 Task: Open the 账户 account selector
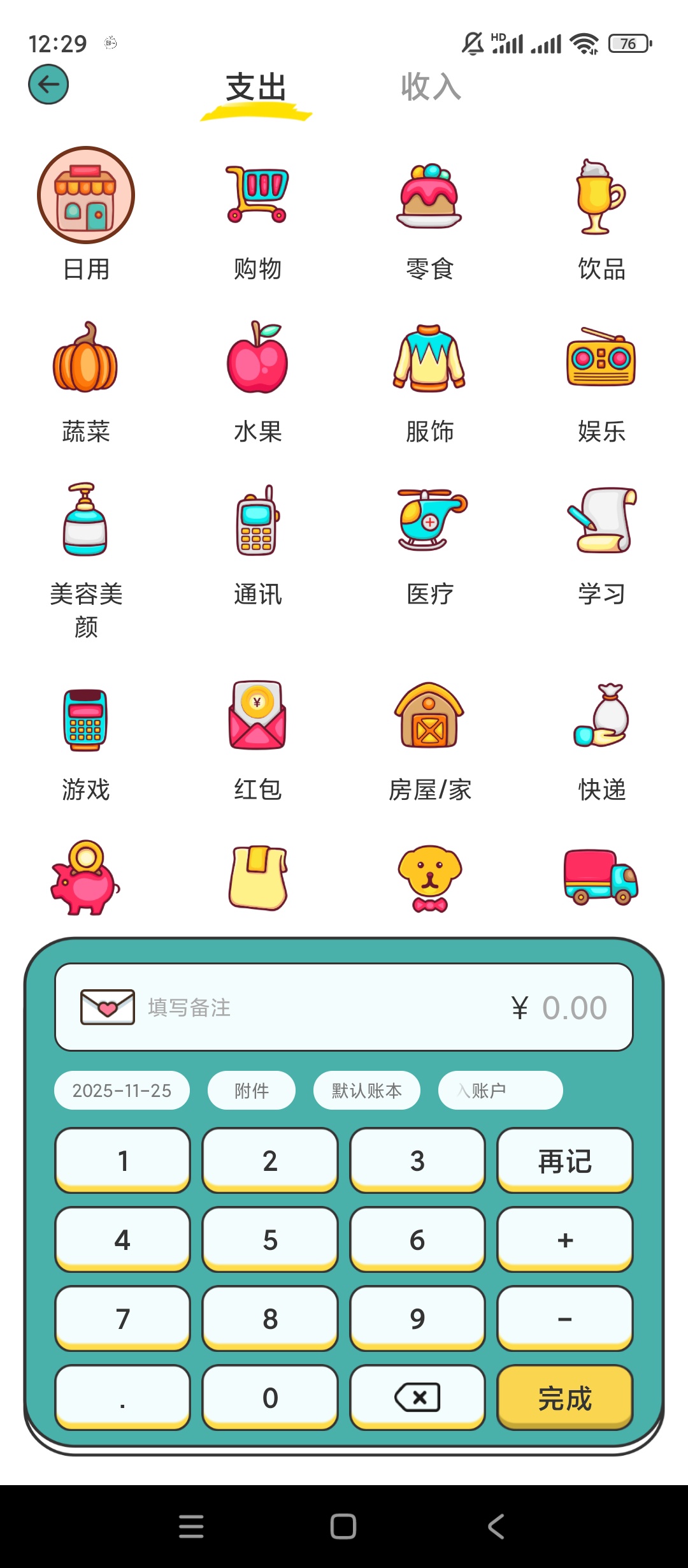pyautogui.click(x=500, y=1091)
